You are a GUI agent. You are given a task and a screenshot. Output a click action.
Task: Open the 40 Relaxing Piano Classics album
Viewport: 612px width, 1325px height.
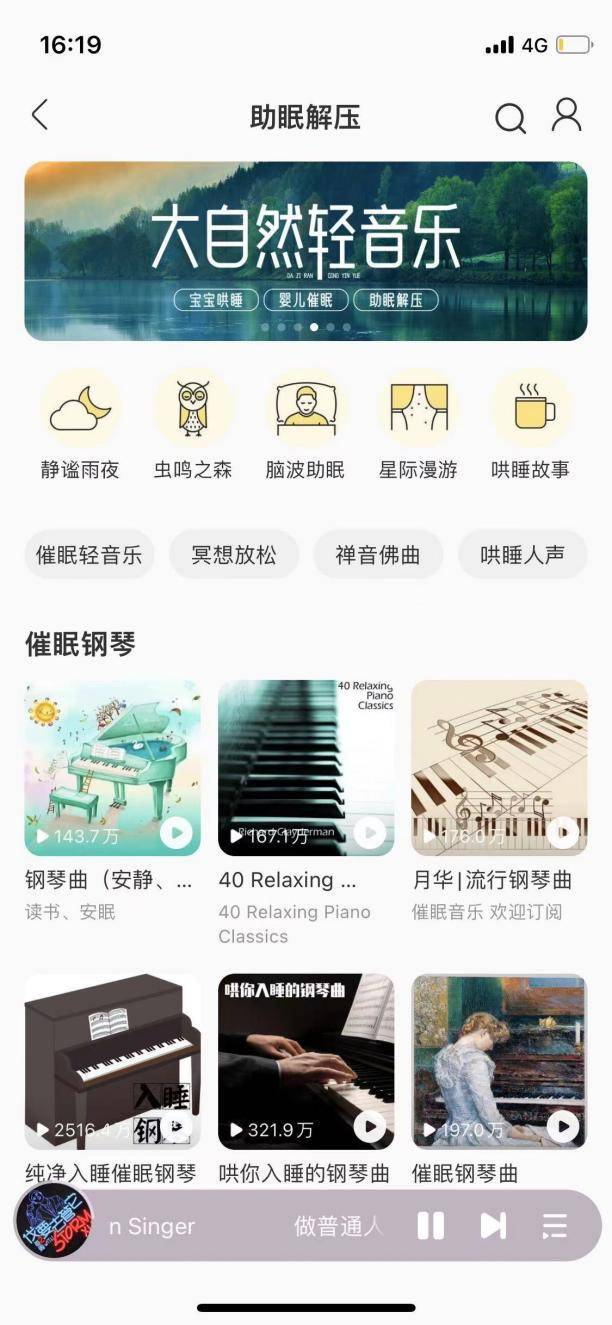[x=306, y=768]
